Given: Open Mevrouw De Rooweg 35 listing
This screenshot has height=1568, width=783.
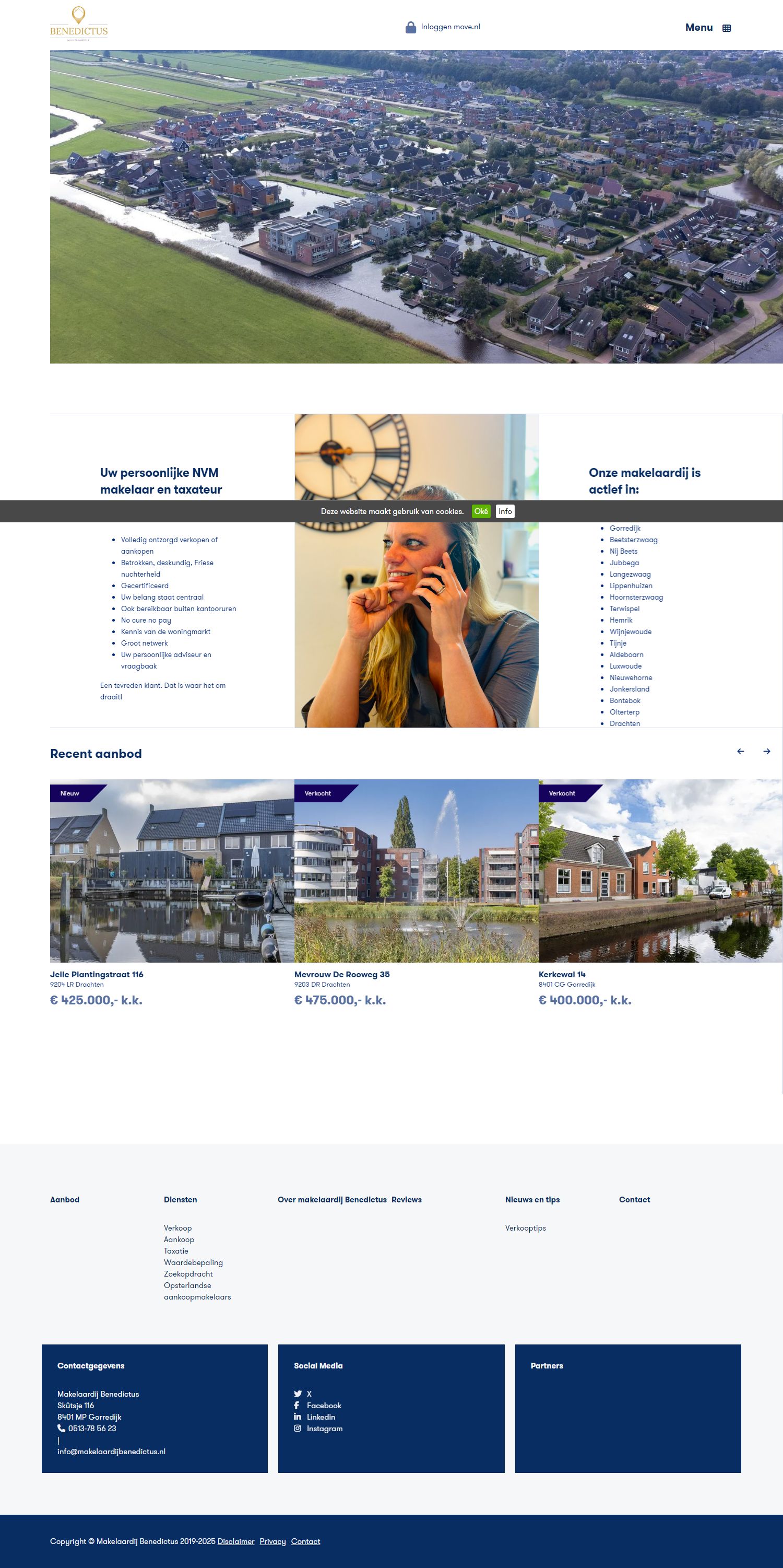Looking at the screenshot, I should 342,974.
